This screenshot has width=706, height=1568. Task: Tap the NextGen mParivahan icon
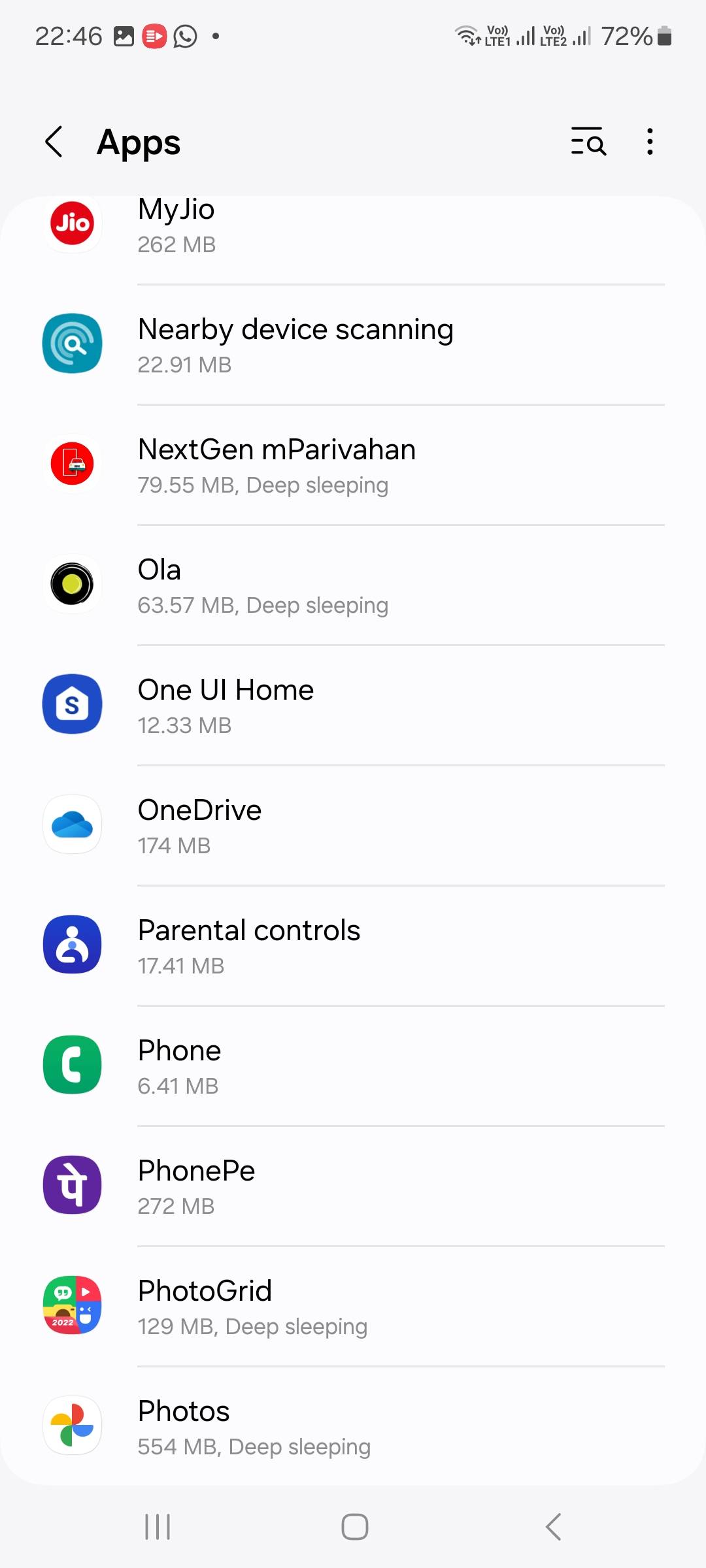tap(72, 465)
